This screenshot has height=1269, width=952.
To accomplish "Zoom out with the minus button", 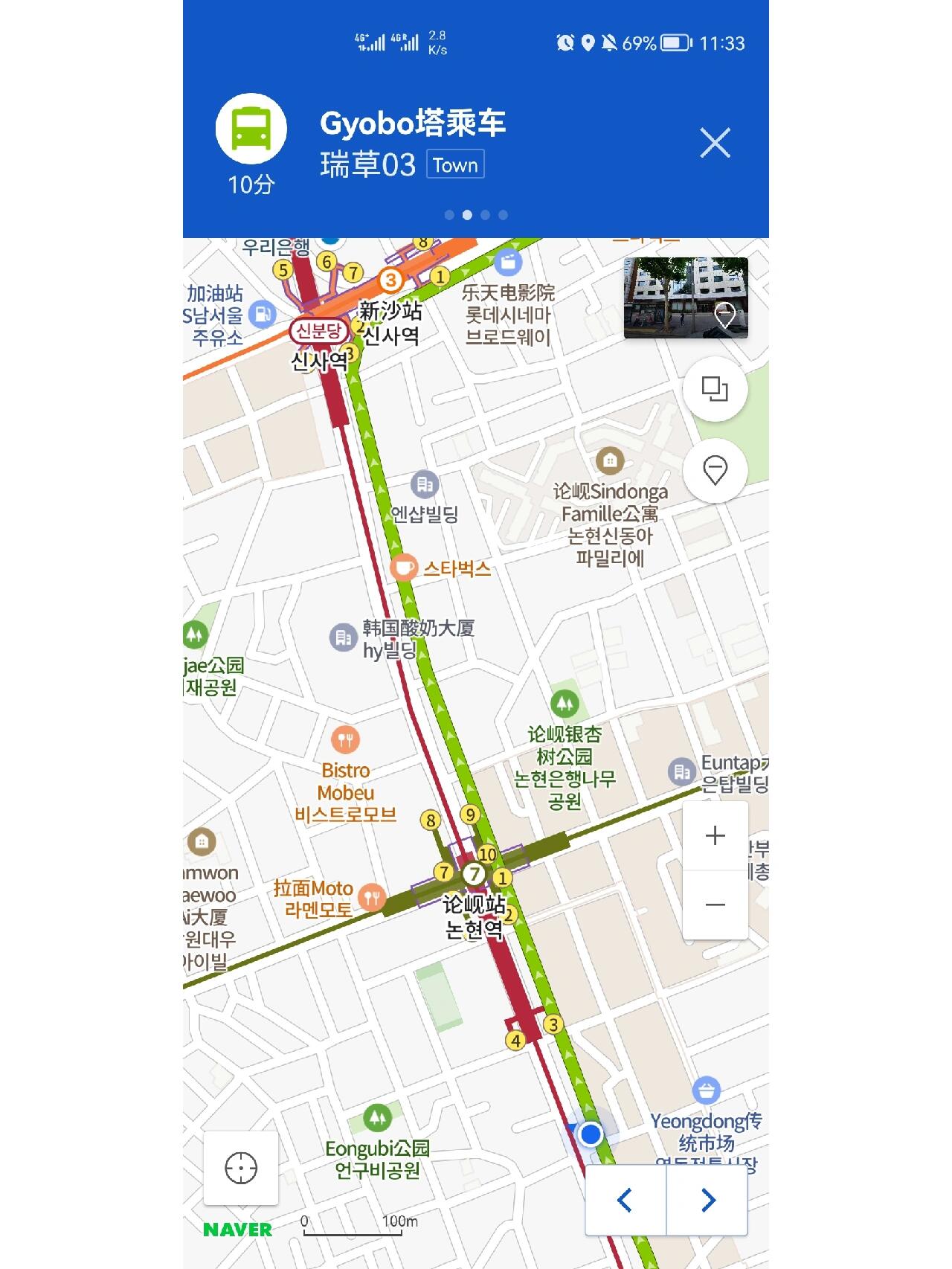I will point(715,905).
